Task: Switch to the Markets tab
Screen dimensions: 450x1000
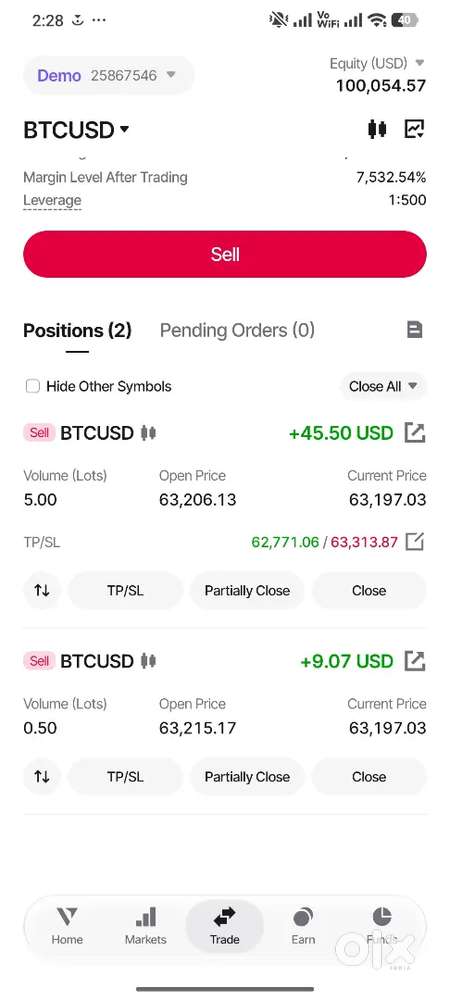Action: [x=145, y=926]
